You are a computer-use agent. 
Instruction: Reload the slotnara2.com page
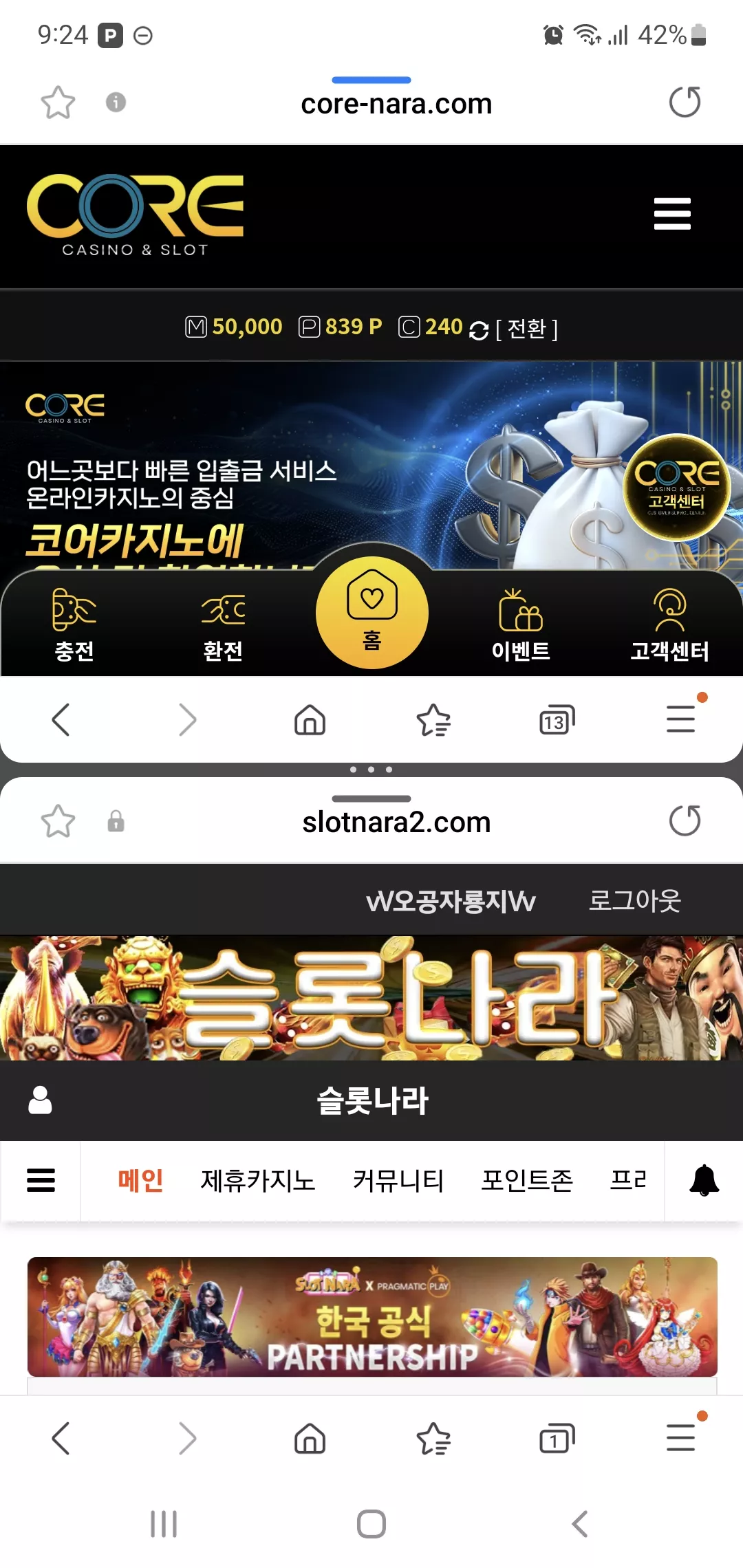coord(685,821)
